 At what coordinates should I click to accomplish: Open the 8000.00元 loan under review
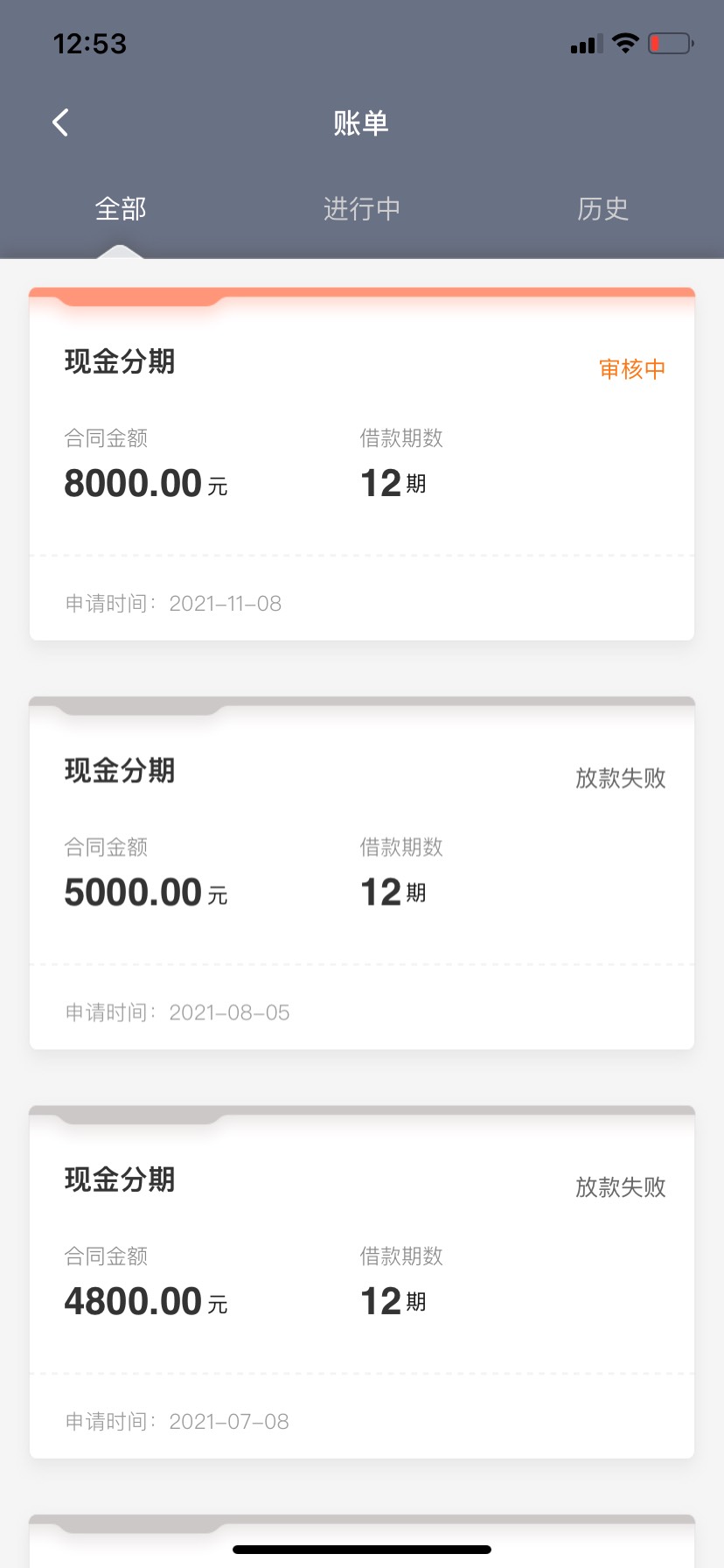[x=362, y=465]
